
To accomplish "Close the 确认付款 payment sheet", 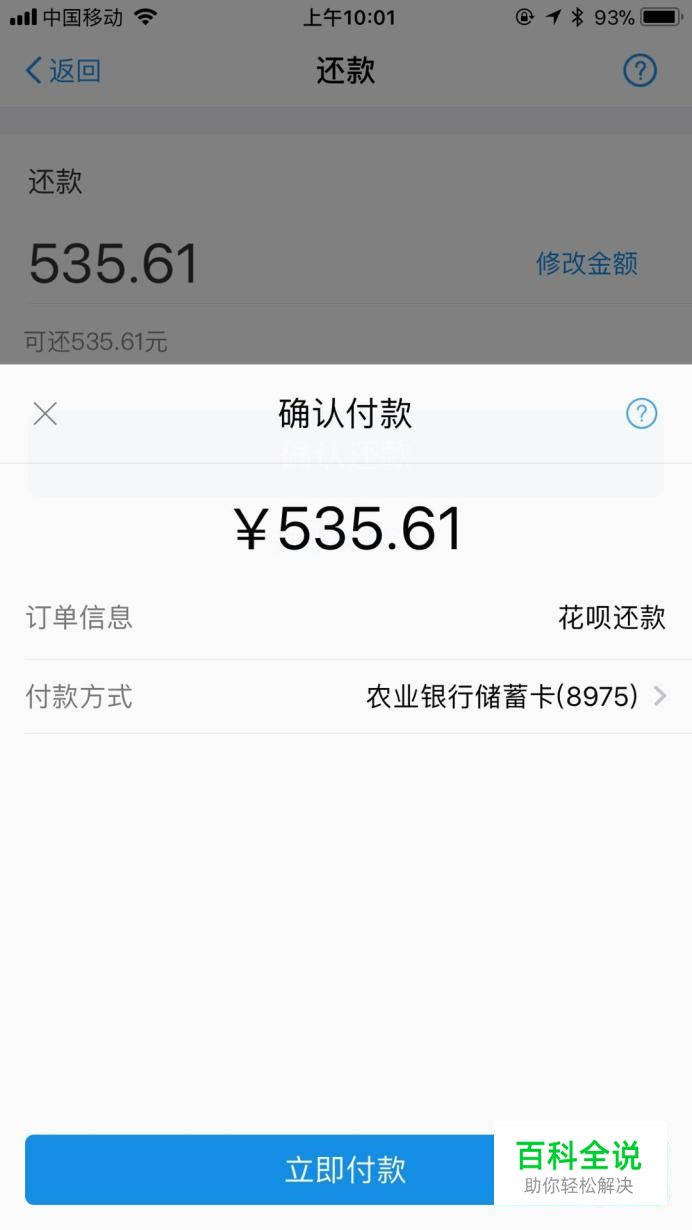I will (x=45, y=414).
